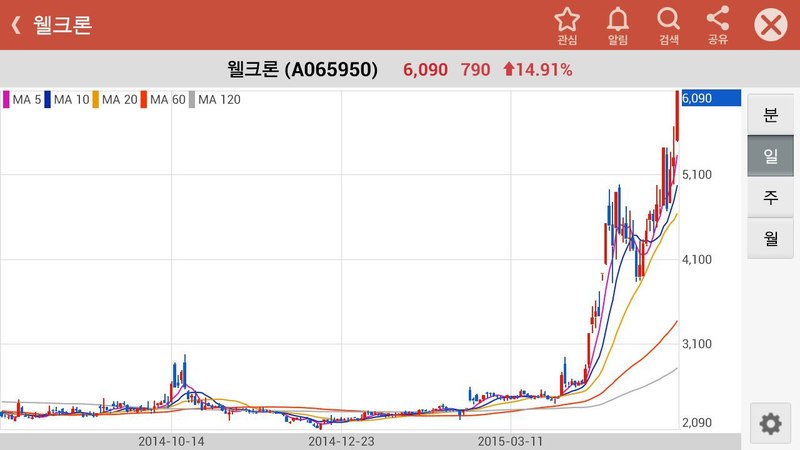The image size is (800, 450).
Task: Switch to the 분 (minute) chart
Action: pos(770,114)
